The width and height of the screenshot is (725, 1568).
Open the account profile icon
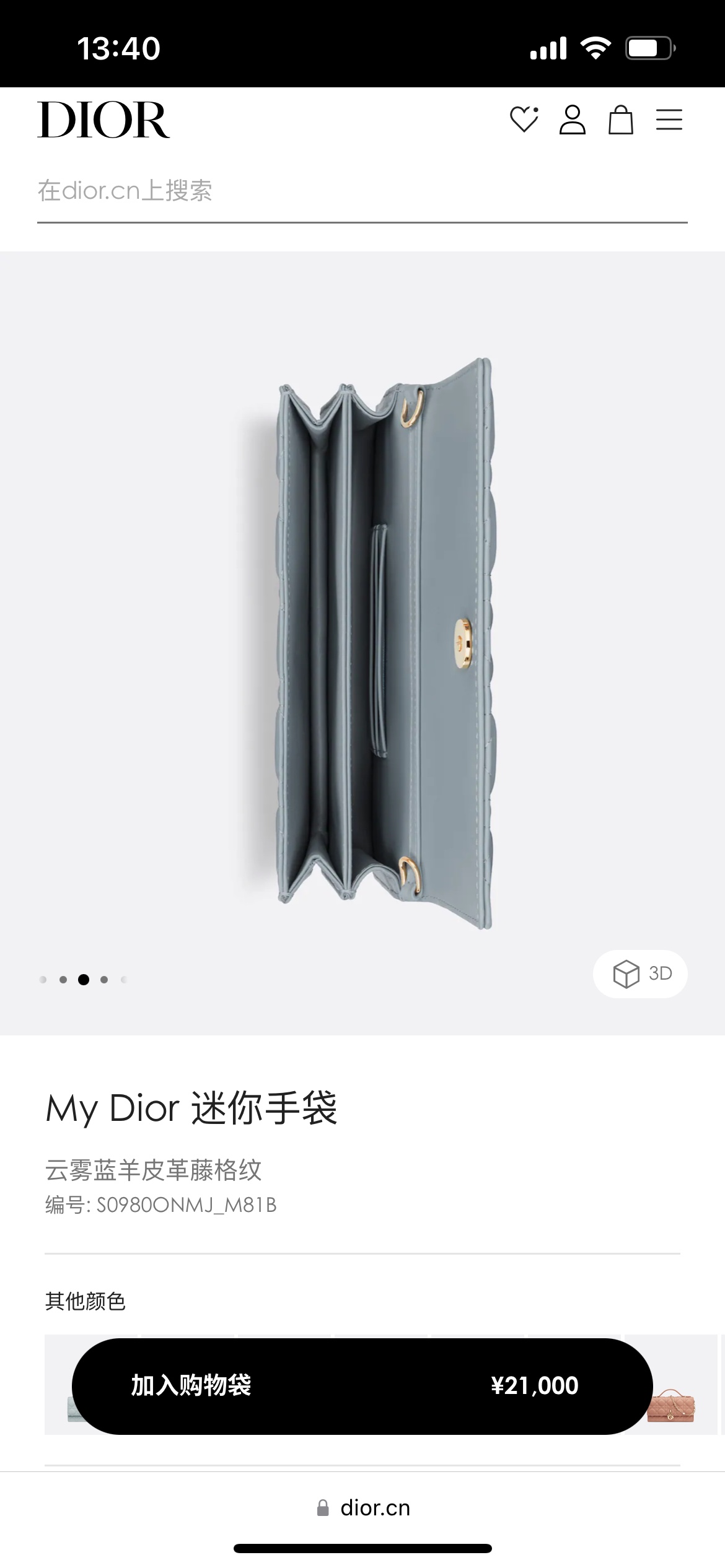pos(572,120)
